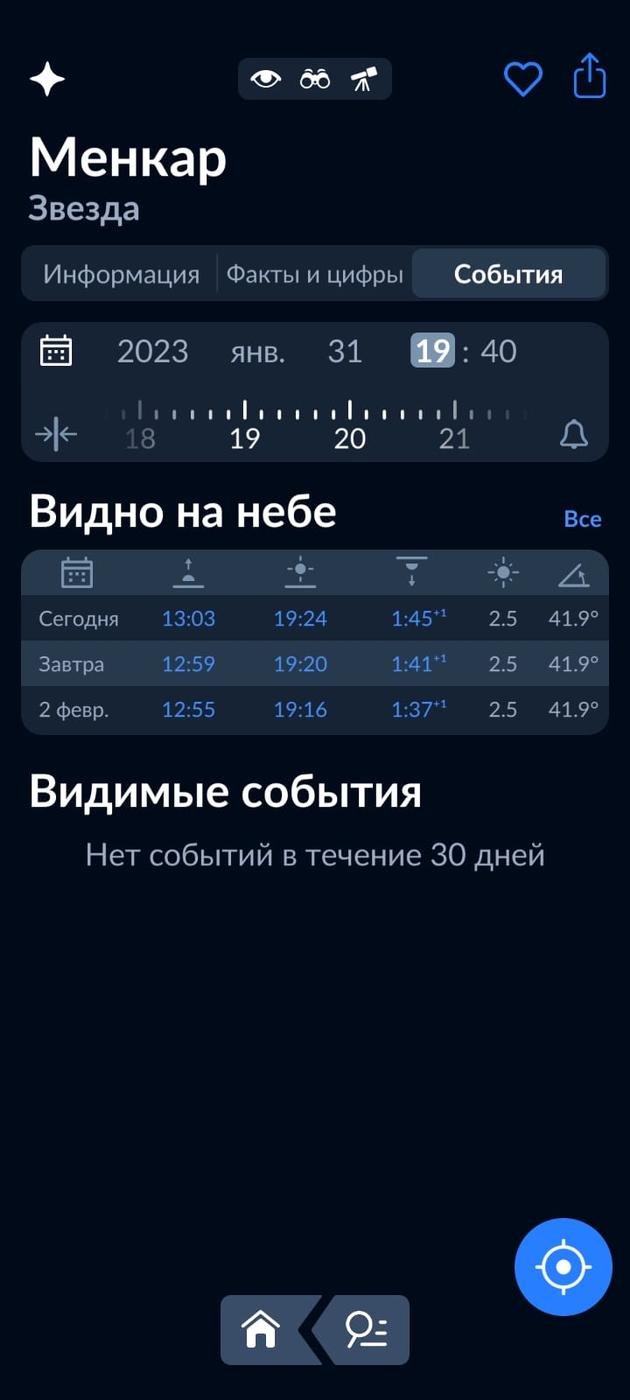Add Менкар to favorites with the heart icon
The height and width of the screenshot is (1400, 630).
[522, 79]
